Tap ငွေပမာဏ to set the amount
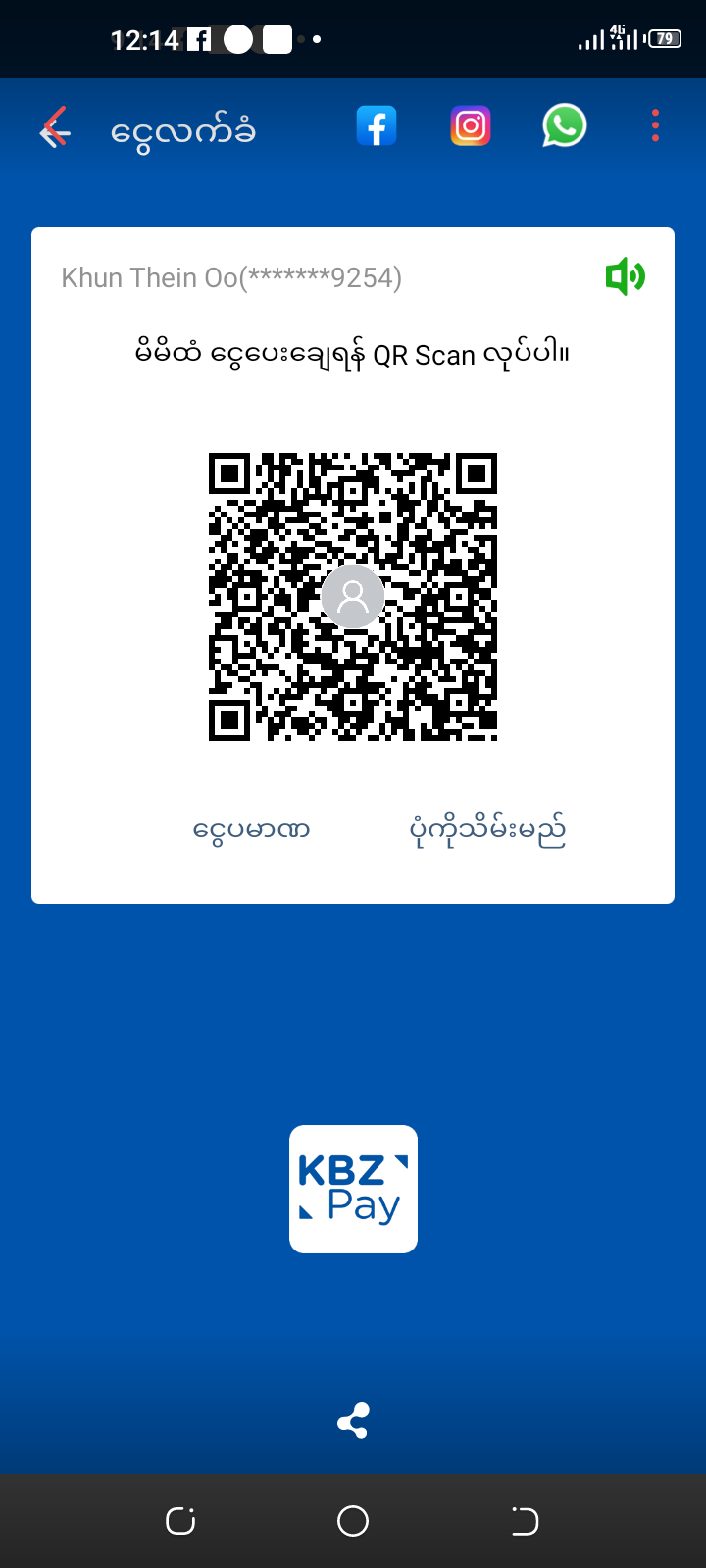Screen dimensions: 706x1568 tap(252, 830)
